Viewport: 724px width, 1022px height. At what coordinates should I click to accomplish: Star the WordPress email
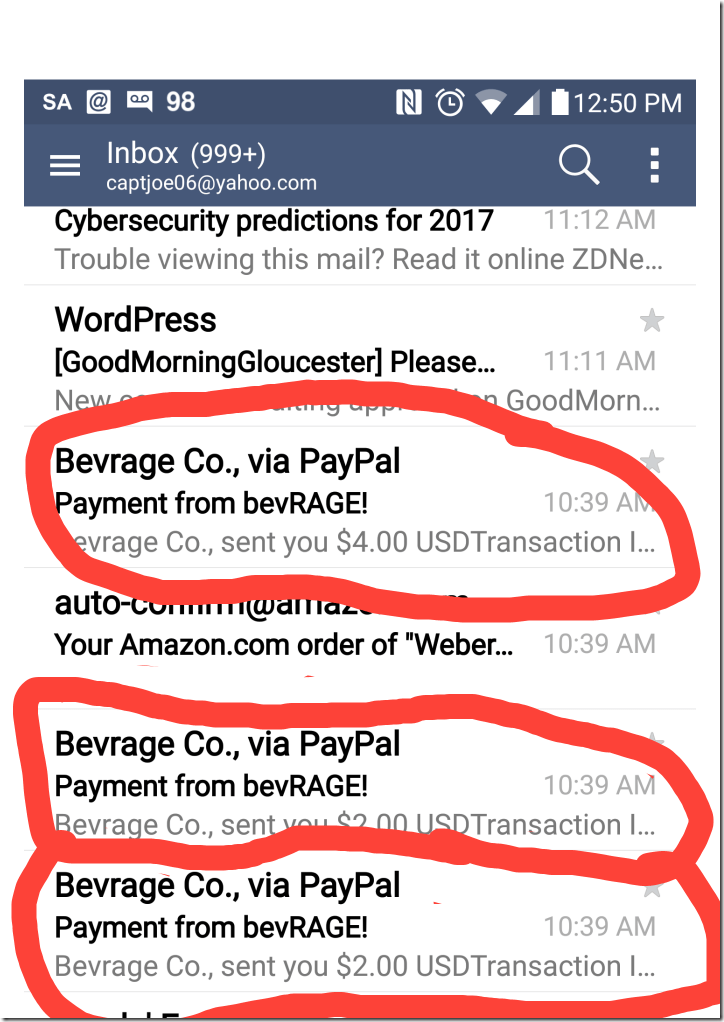652,320
